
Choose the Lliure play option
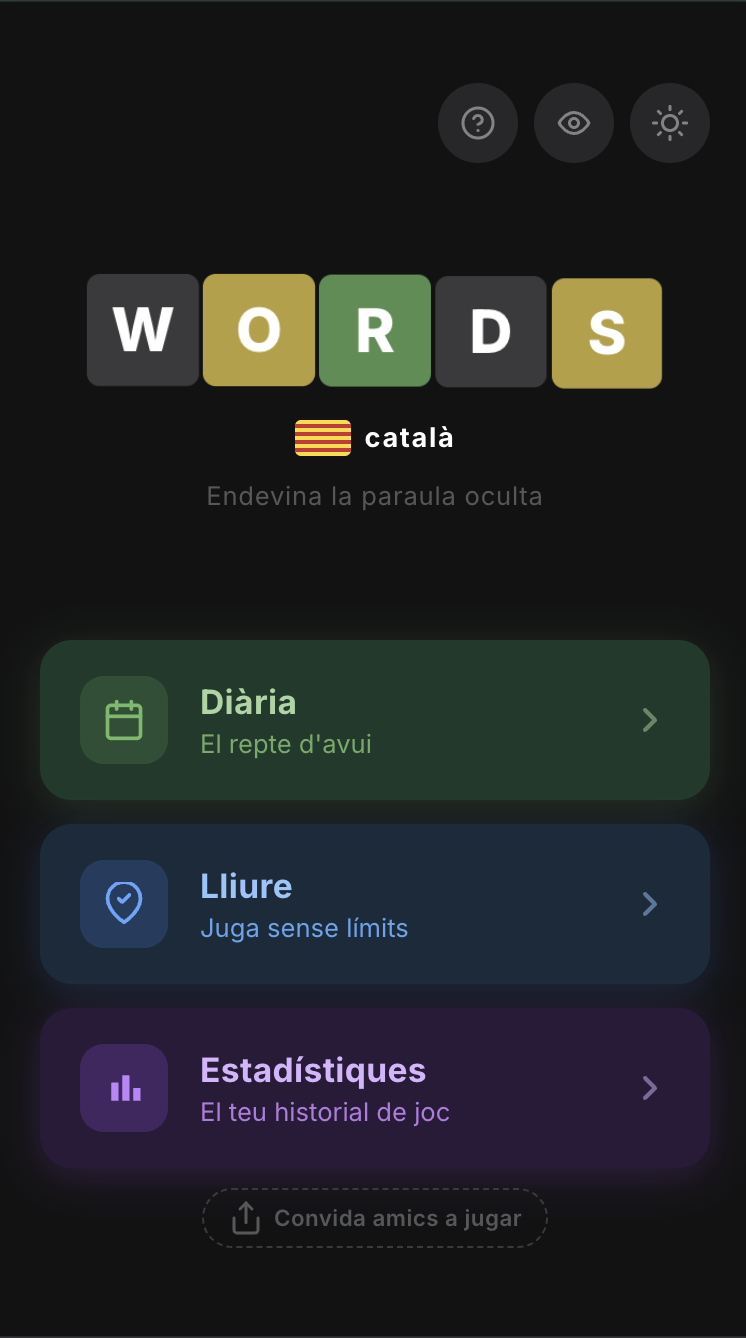(373, 903)
